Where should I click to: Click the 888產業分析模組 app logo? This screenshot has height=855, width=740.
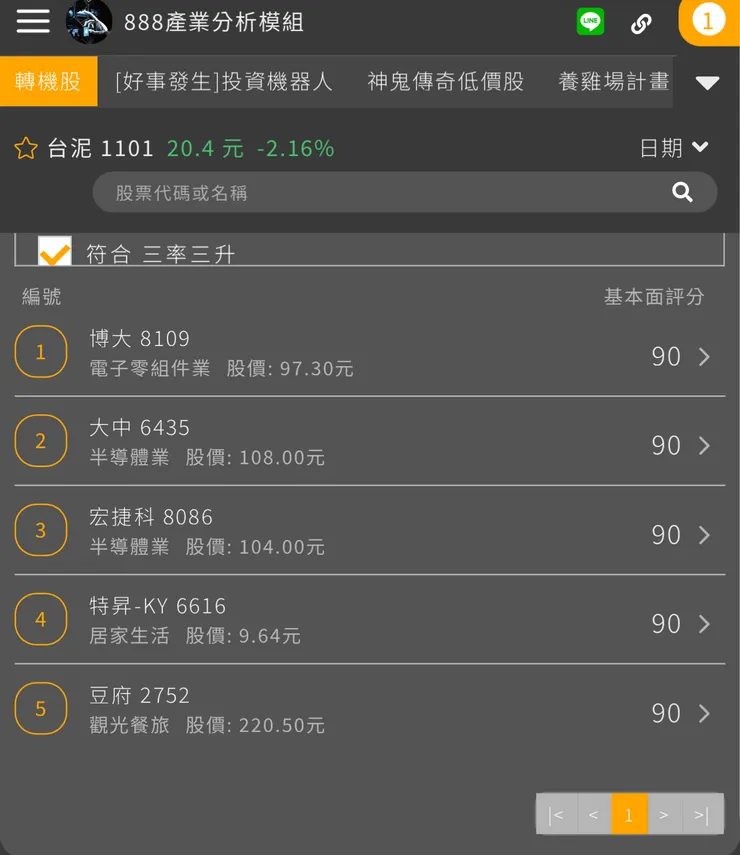[x=89, y=24]
